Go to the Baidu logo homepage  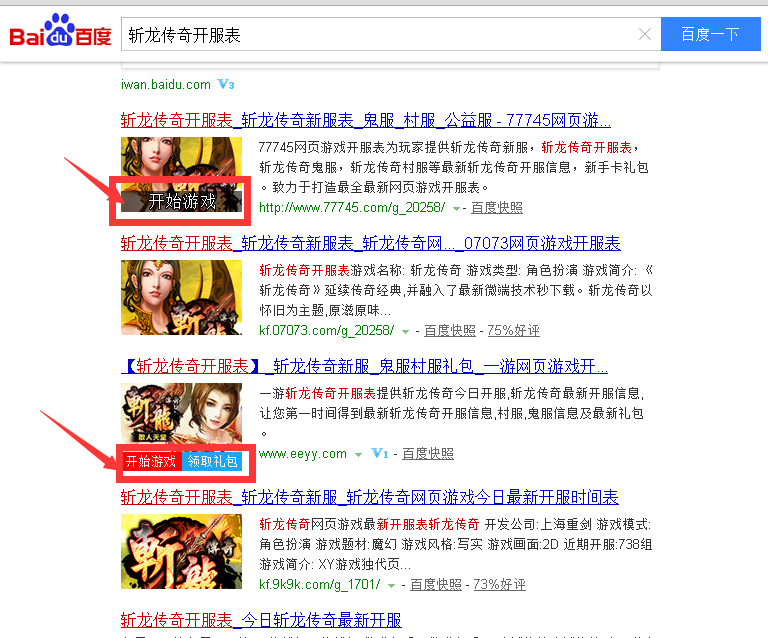point(60,32)
